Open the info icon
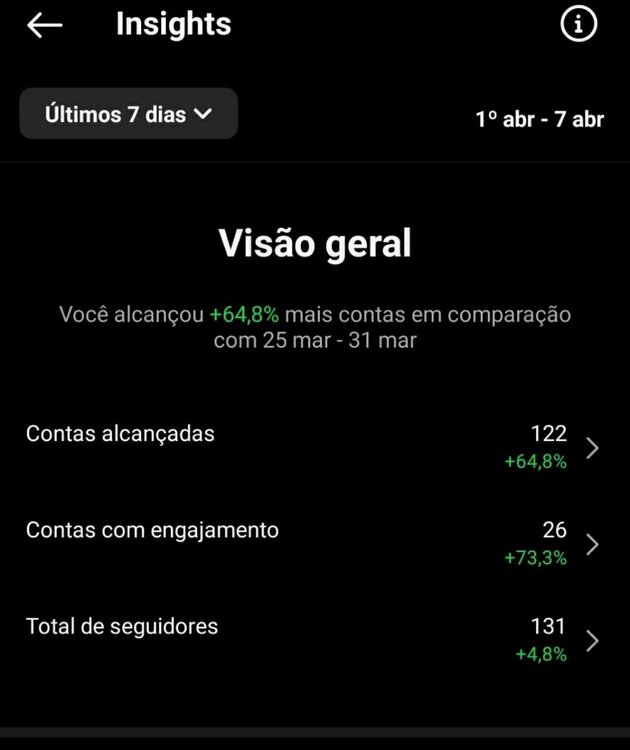The width and height of the screenshot is (630, 750). (578, 26)
